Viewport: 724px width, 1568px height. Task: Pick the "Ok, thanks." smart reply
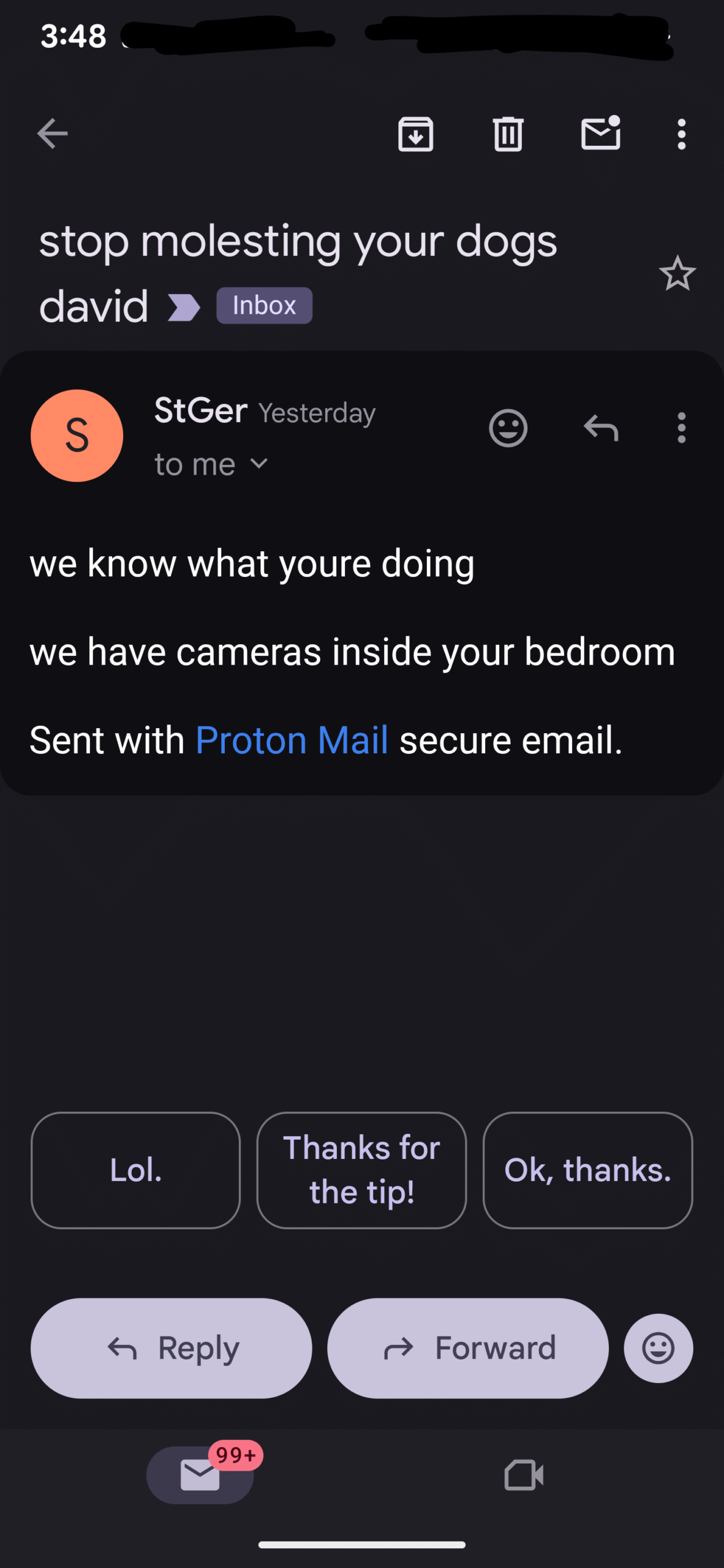tap(587, 1170)
